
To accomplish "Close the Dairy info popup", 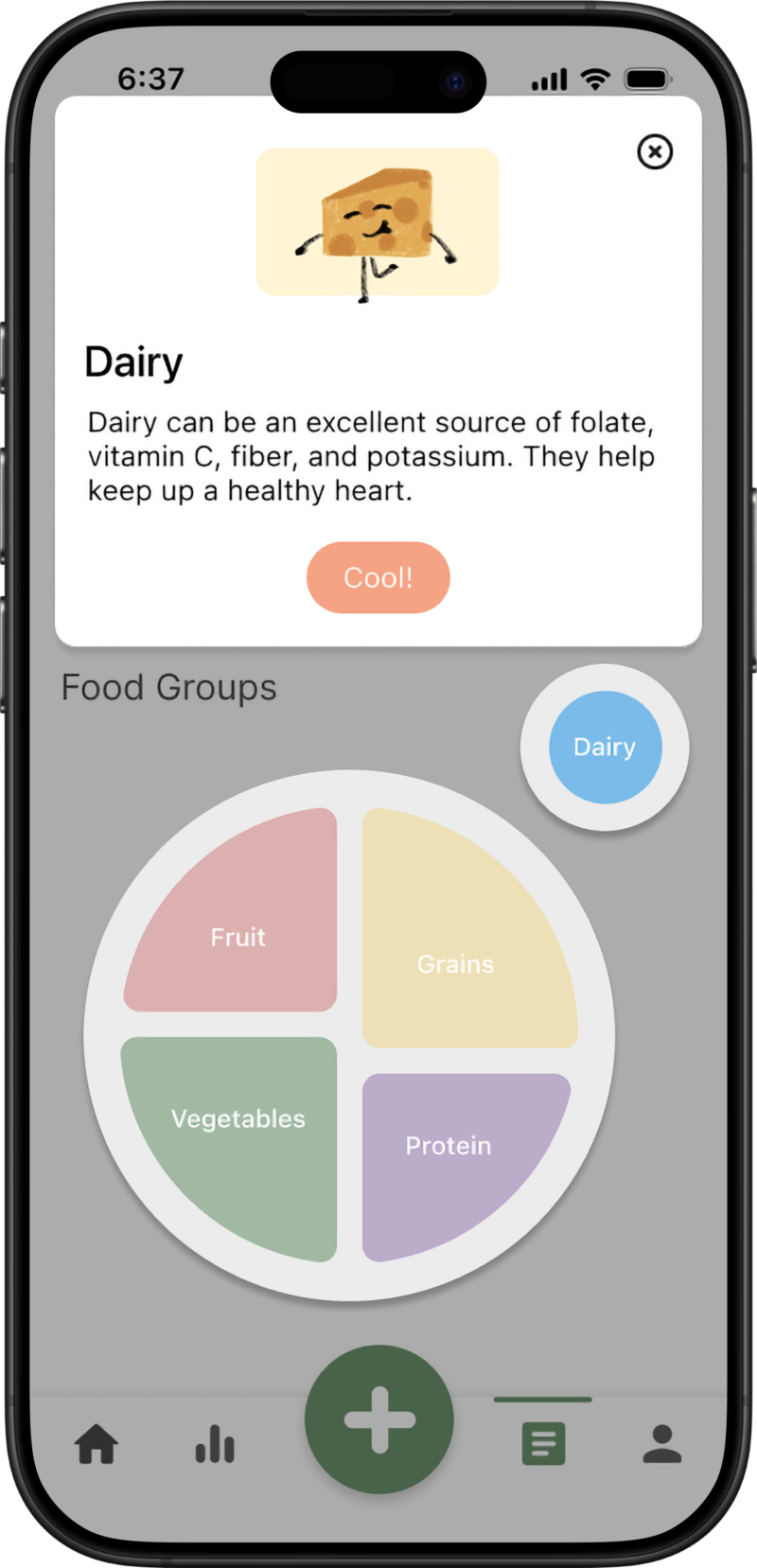I will click(x=655, y=151).
